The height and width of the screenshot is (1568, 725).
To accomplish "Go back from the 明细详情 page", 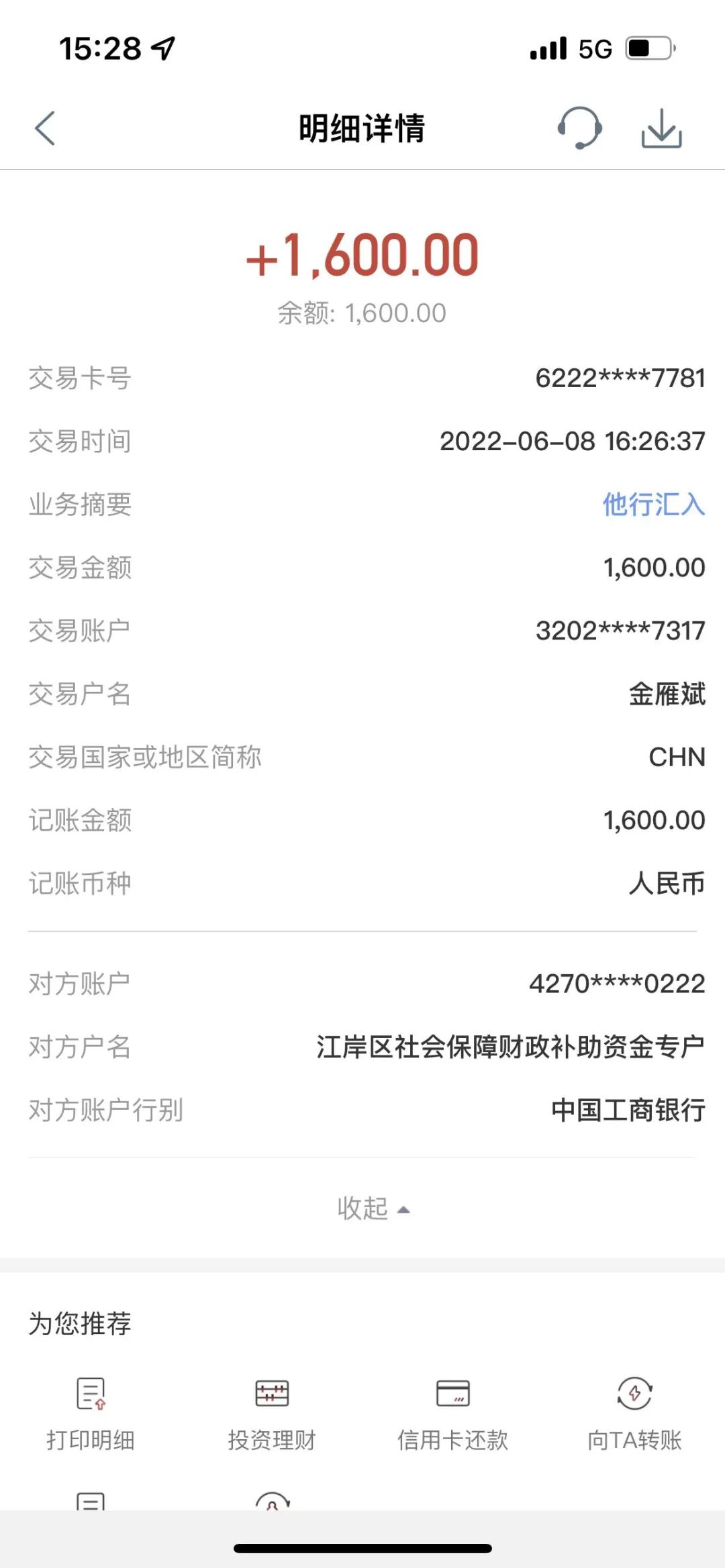I will point(45,128).
